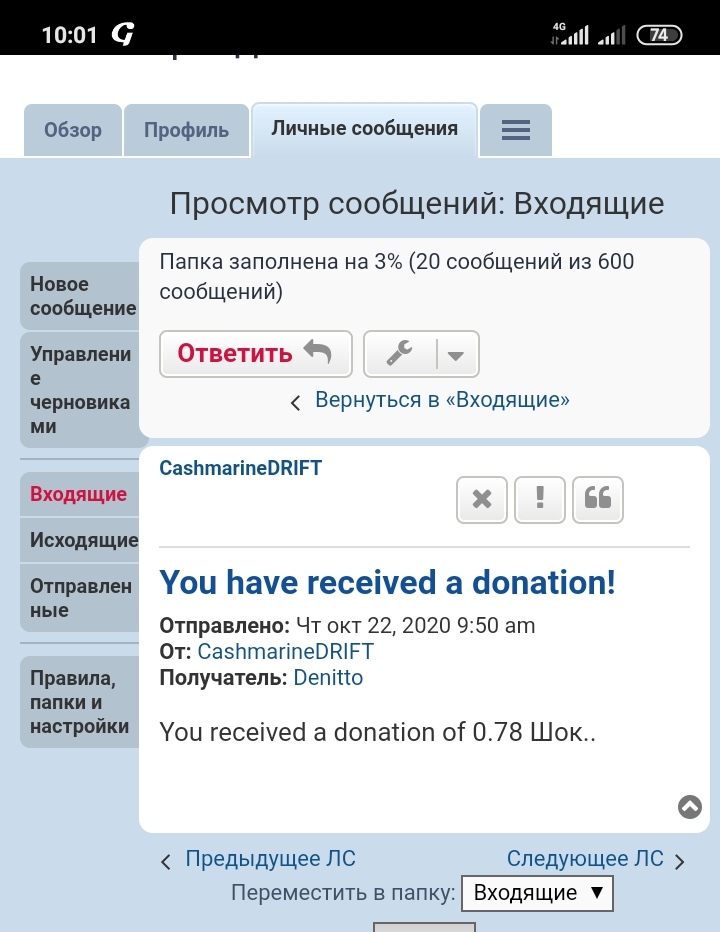Open recipient Denitto's profile link

(x=328, y=678)
